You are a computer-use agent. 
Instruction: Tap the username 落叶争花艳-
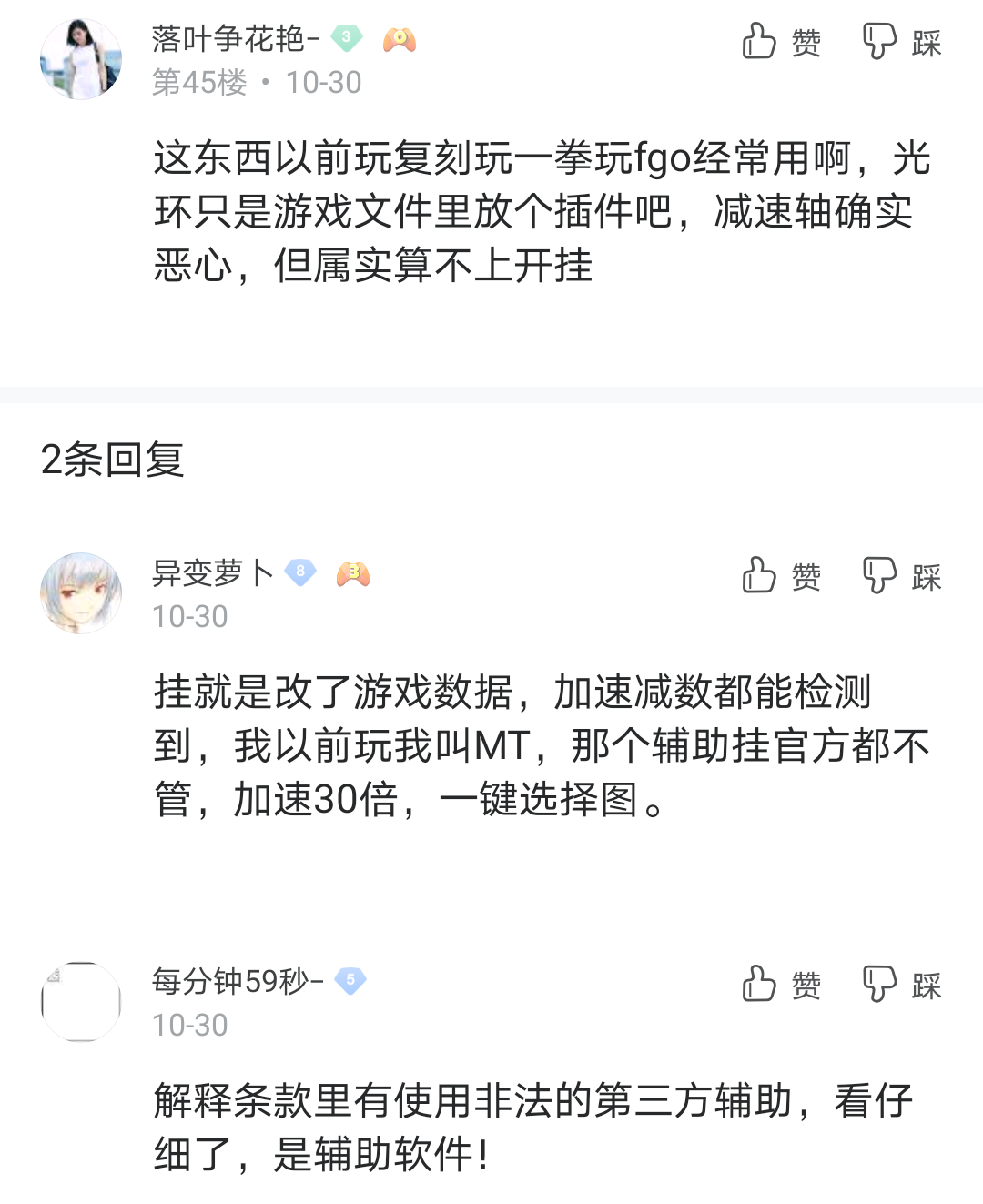(x=236, y=39)
